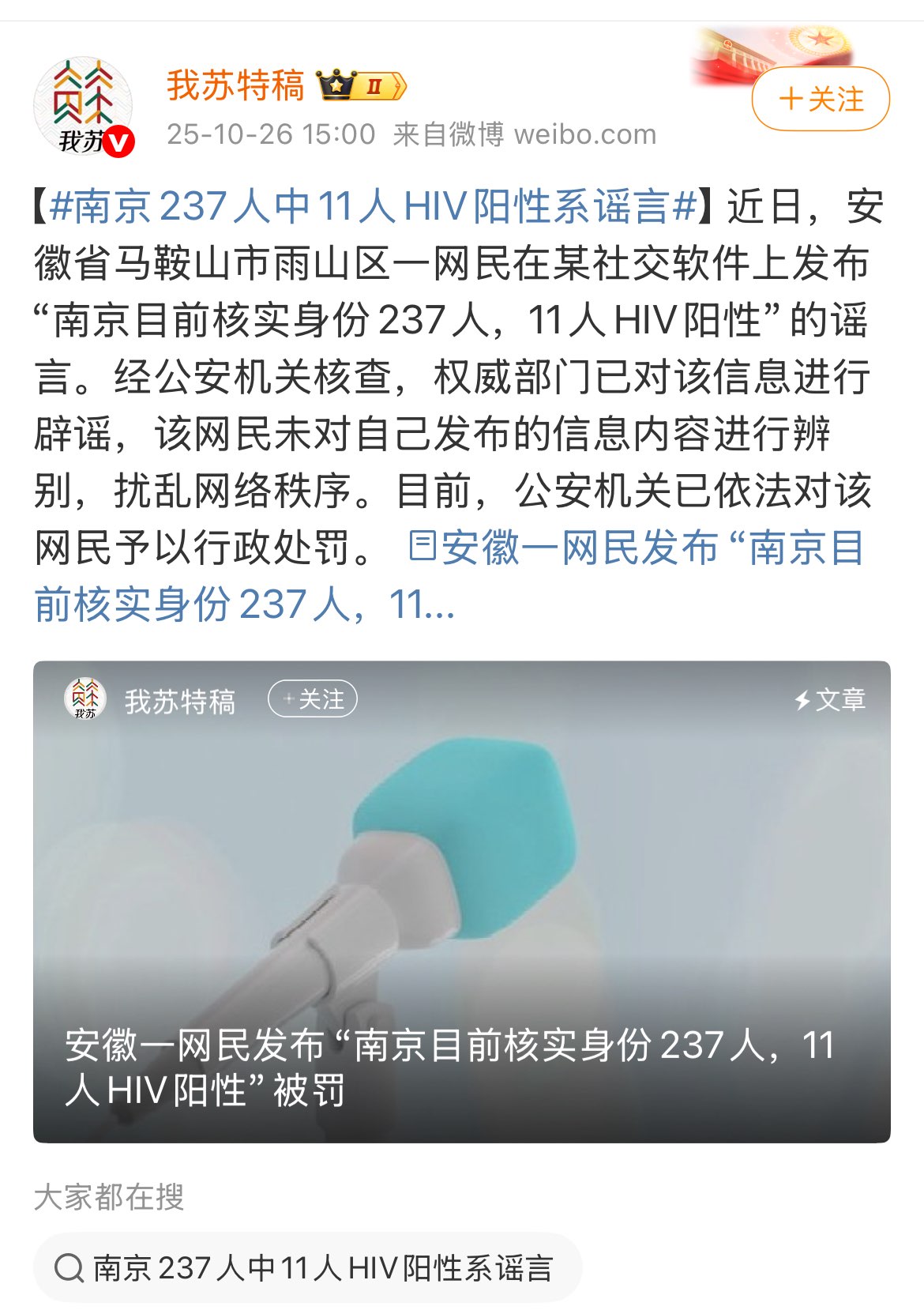Search 南京237人中11人HIV阳性系谣言 suggestion
This screenshot has width=924, height=1314.
click(x=307, y=1267)
